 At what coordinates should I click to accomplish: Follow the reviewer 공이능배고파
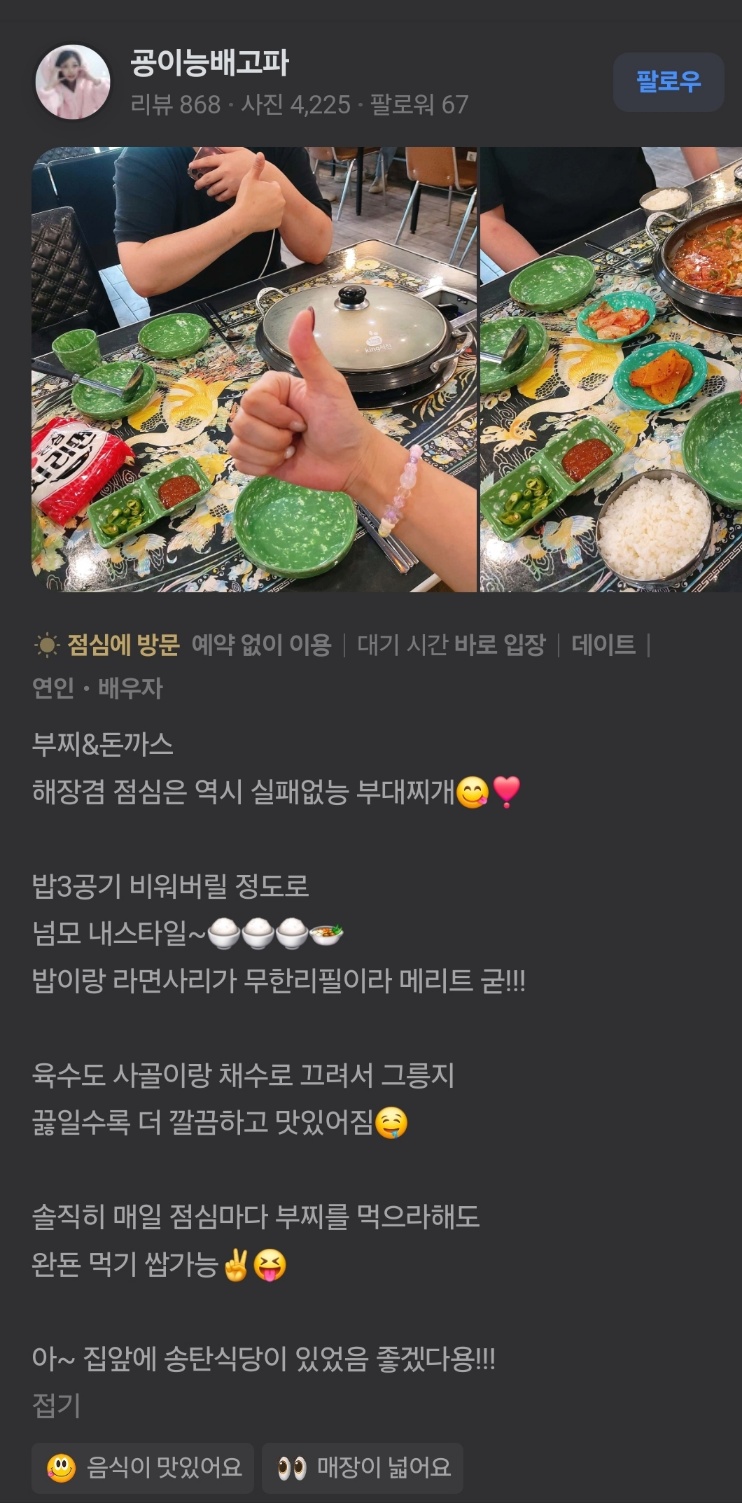point(668,82)
